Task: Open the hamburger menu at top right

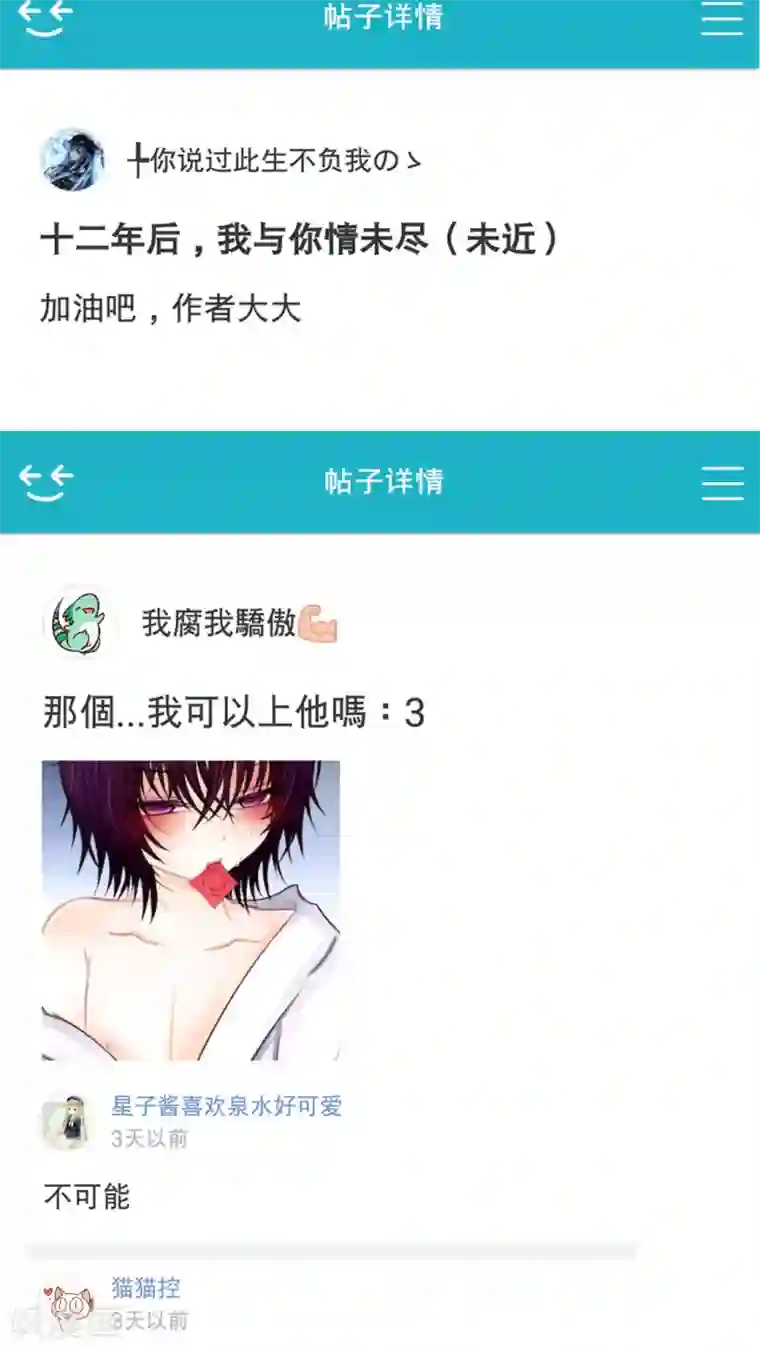Action: click(719, 18)
